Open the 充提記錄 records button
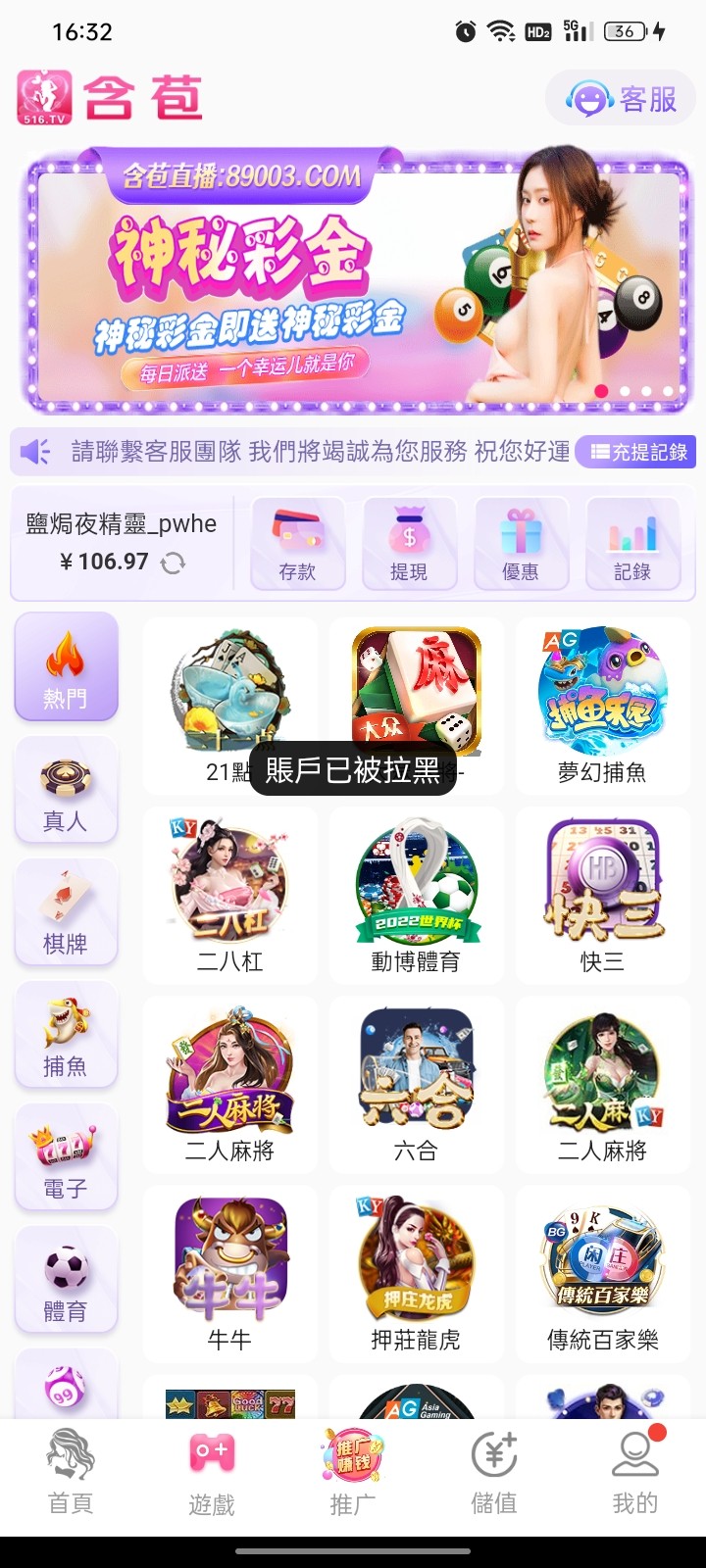The image size is (706, 1568). tap(638, 452)
